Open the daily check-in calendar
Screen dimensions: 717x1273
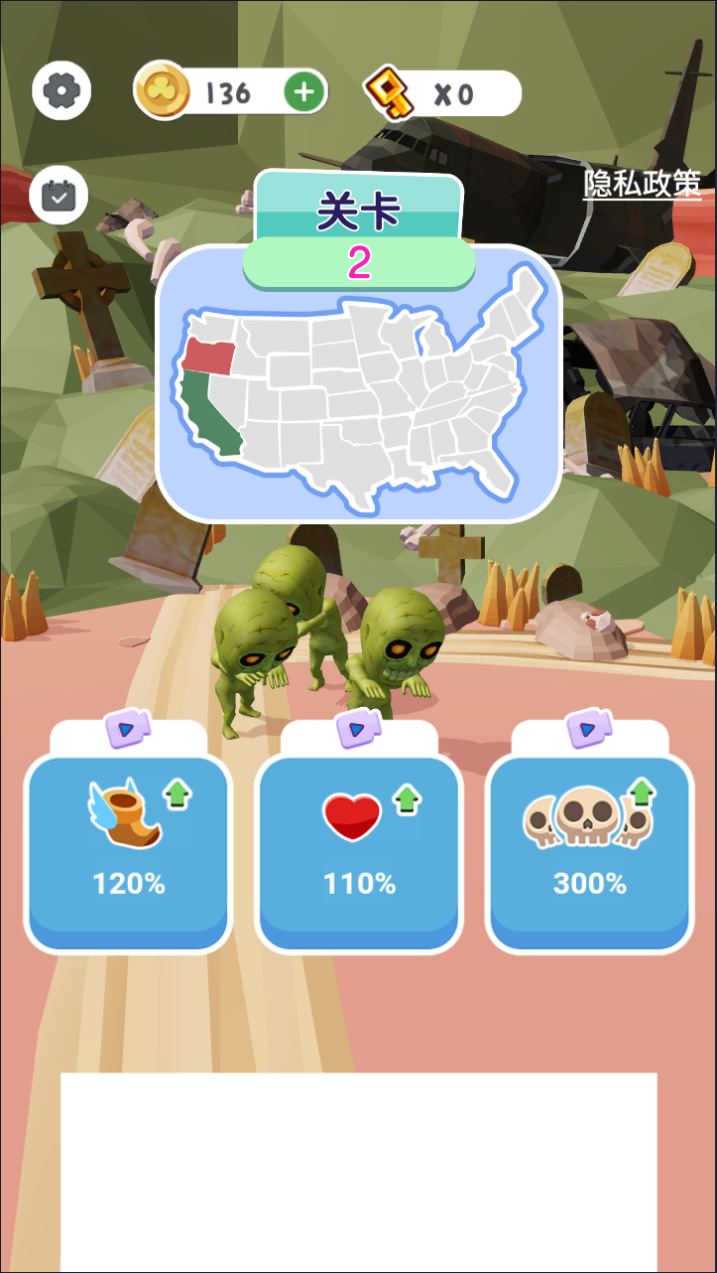59,195
